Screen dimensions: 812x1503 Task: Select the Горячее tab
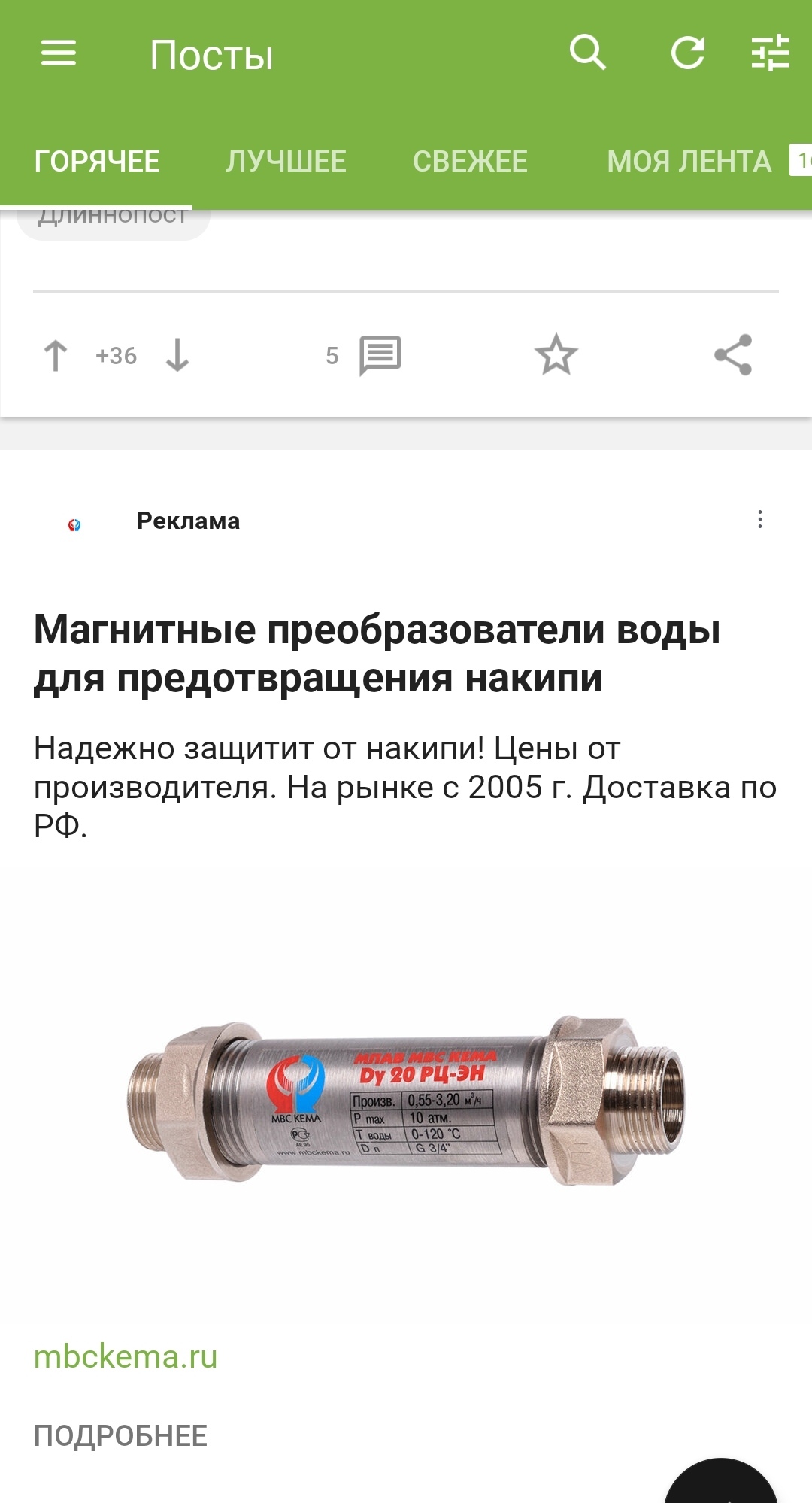[x=97, y=161]
